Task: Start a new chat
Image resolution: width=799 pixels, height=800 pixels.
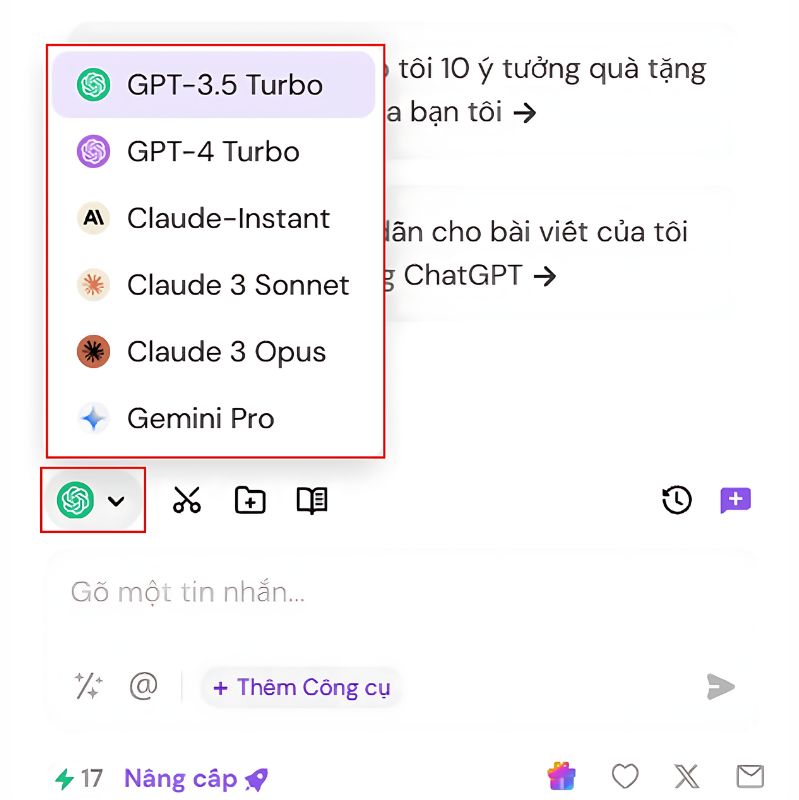Action: [735, 500]
